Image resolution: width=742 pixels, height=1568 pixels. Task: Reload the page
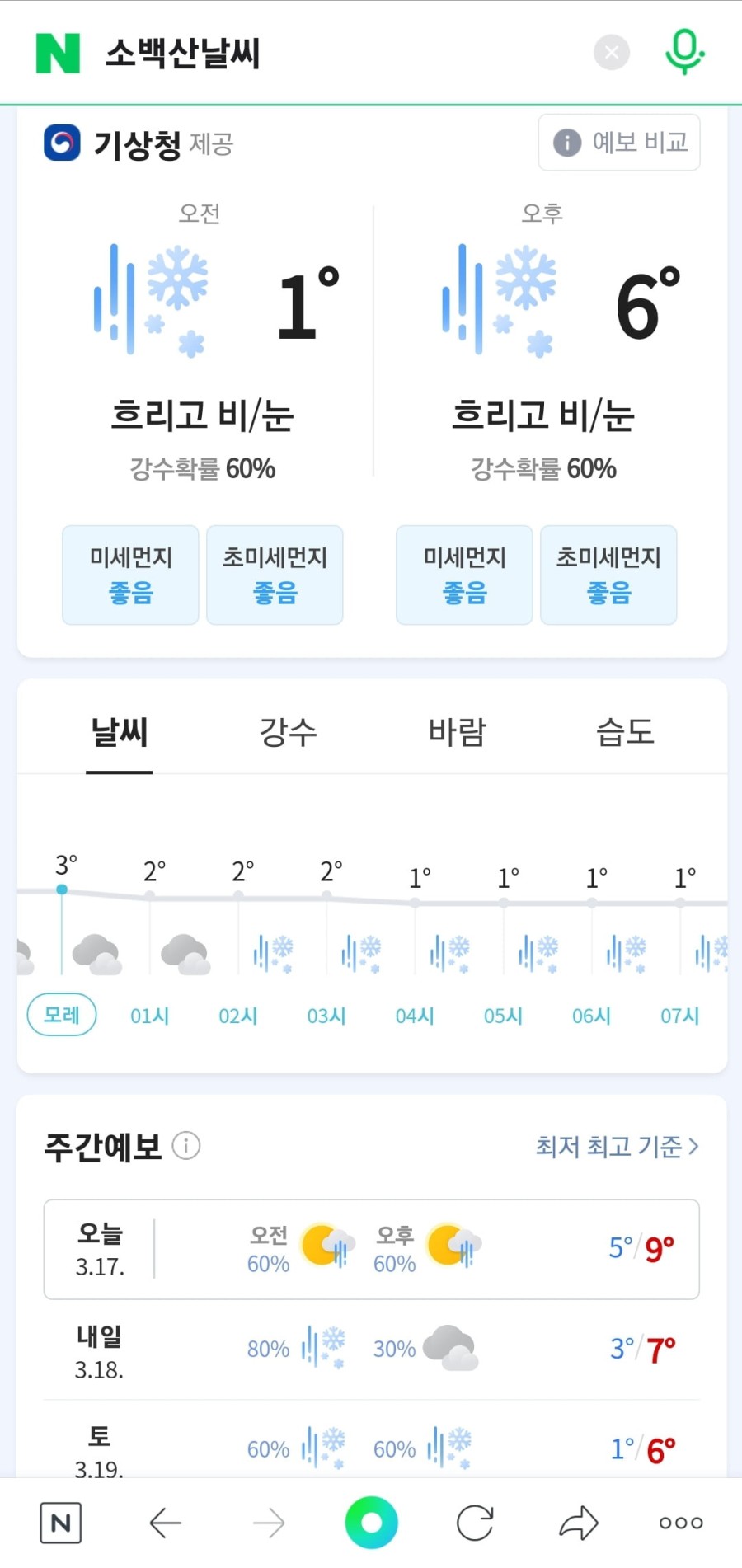click(x=475, y=1523)
